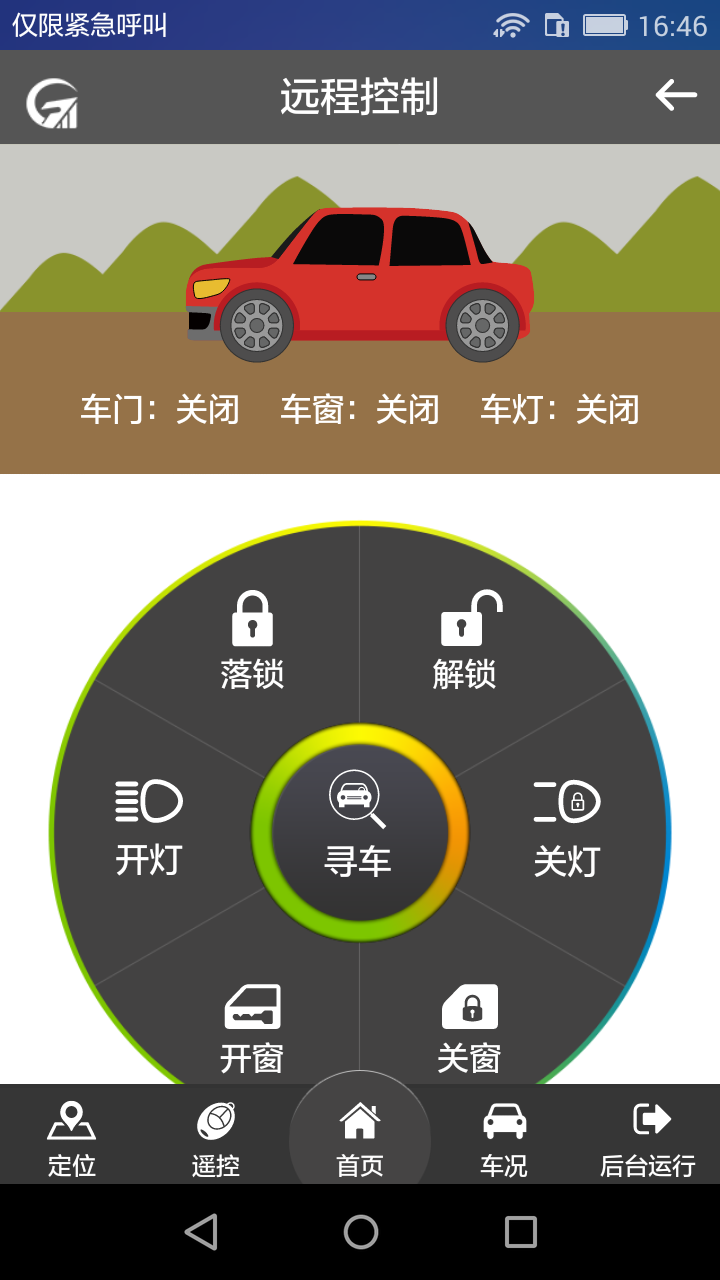This screenshot has width=720, height=1280.
Task: Close windows via the 关窗 icon
Action: (x=468, y=1020)
